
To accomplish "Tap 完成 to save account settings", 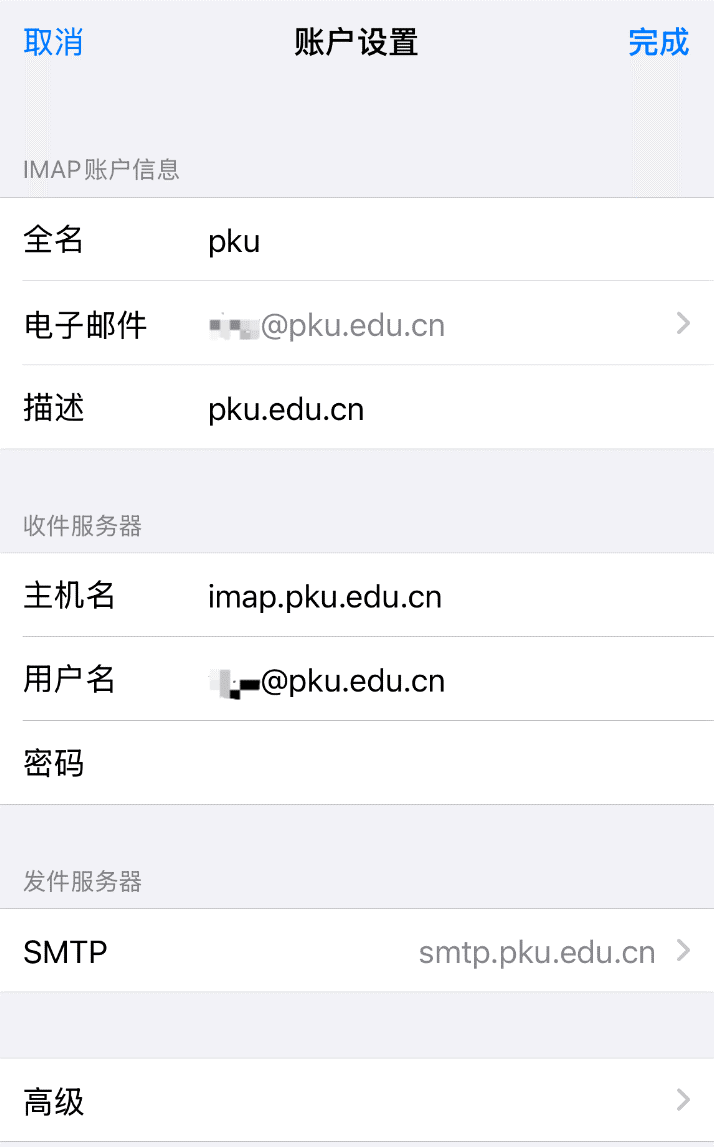I will click(x=658, y=43).
